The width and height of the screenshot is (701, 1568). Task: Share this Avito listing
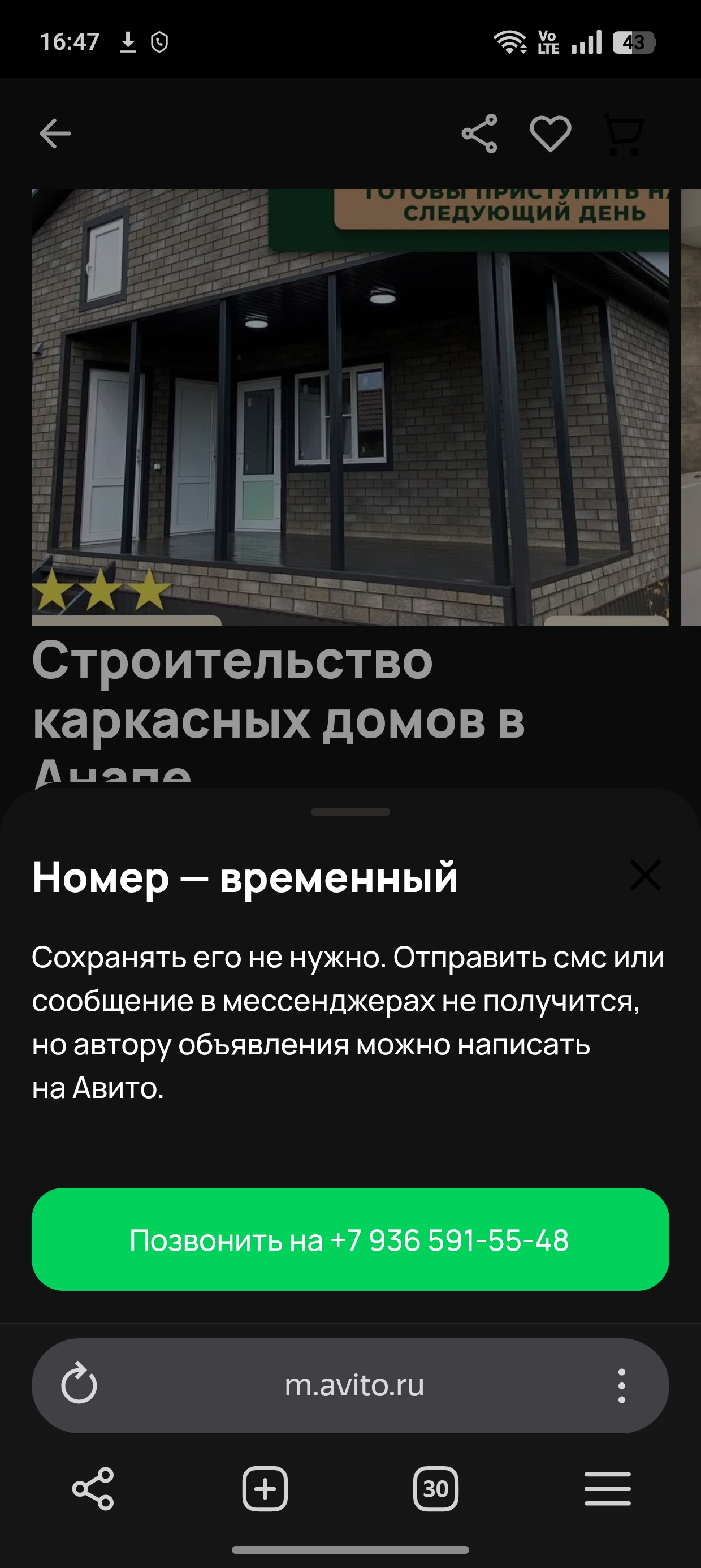tap(479, 134)
